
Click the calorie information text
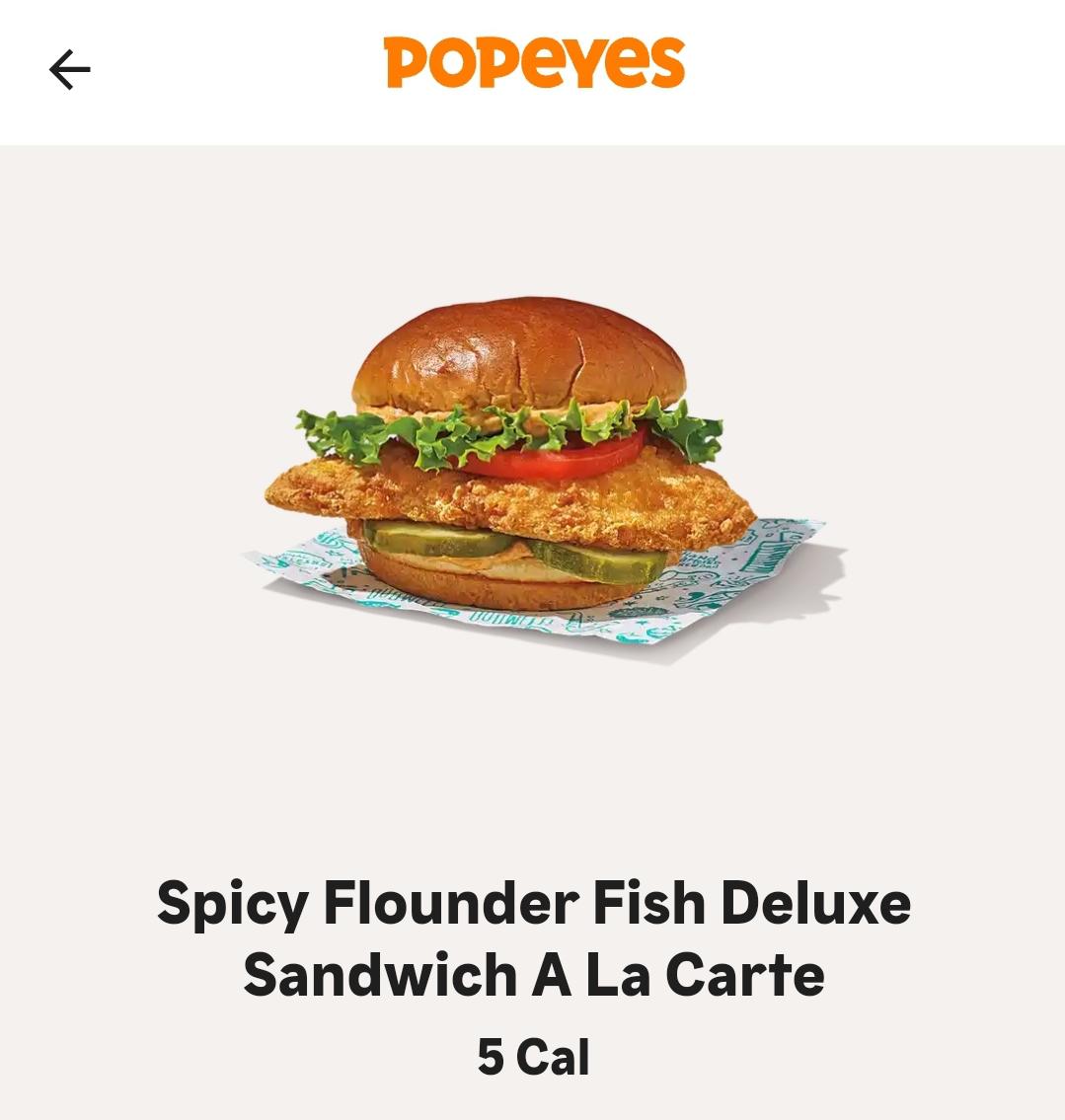pyautogui.click(x=533, y=1055)
